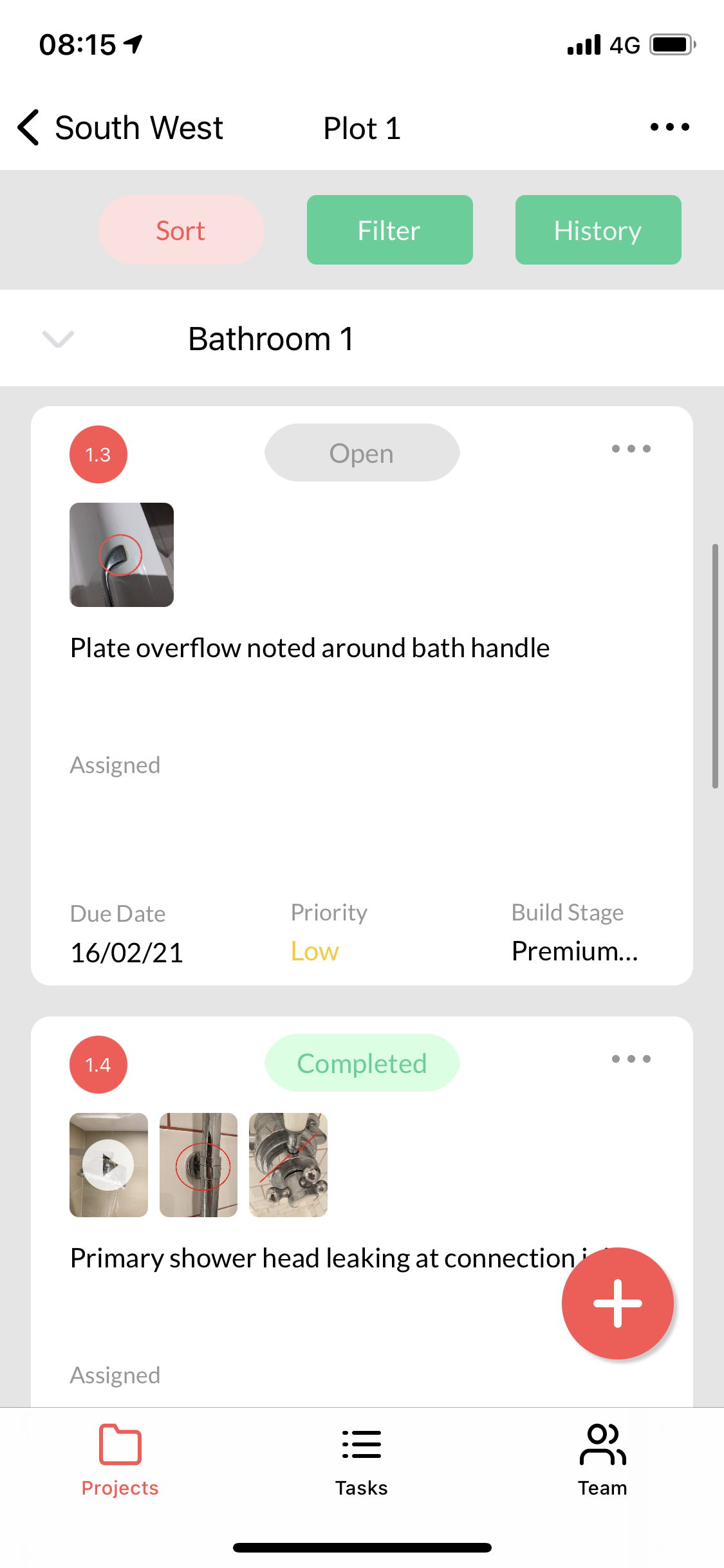Open the History view

[x=597, y=230]
